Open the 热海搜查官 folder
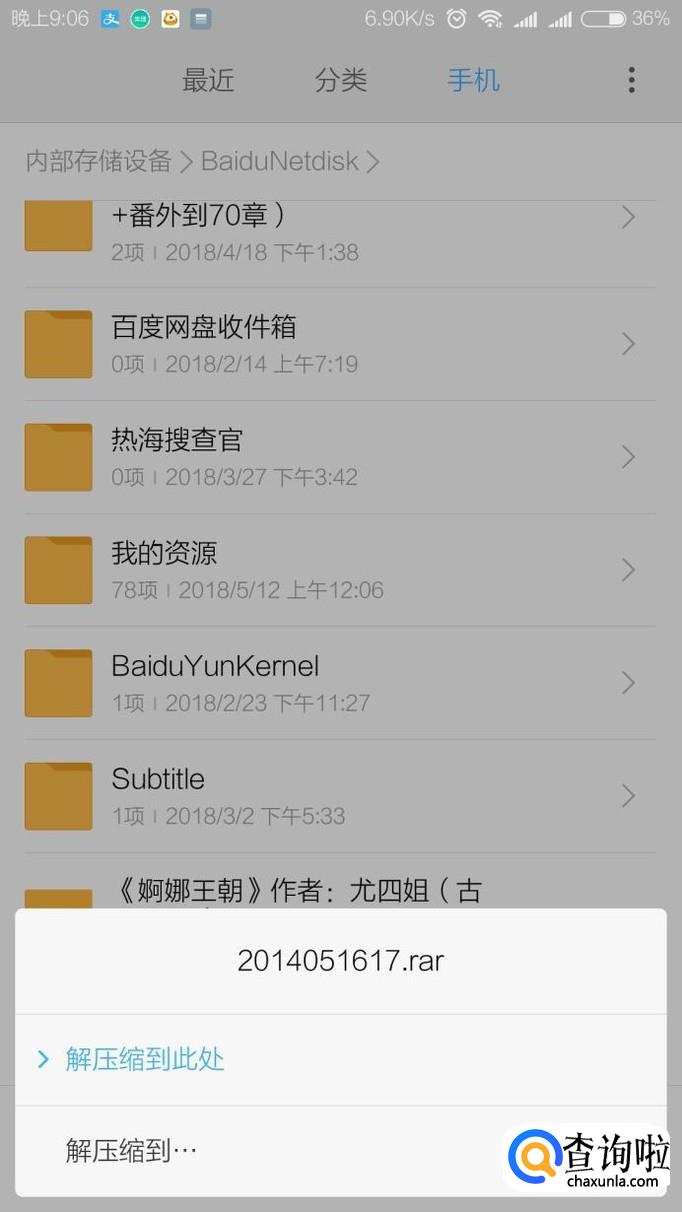This screenshot has height=1212, width=682. pos(341,458)
